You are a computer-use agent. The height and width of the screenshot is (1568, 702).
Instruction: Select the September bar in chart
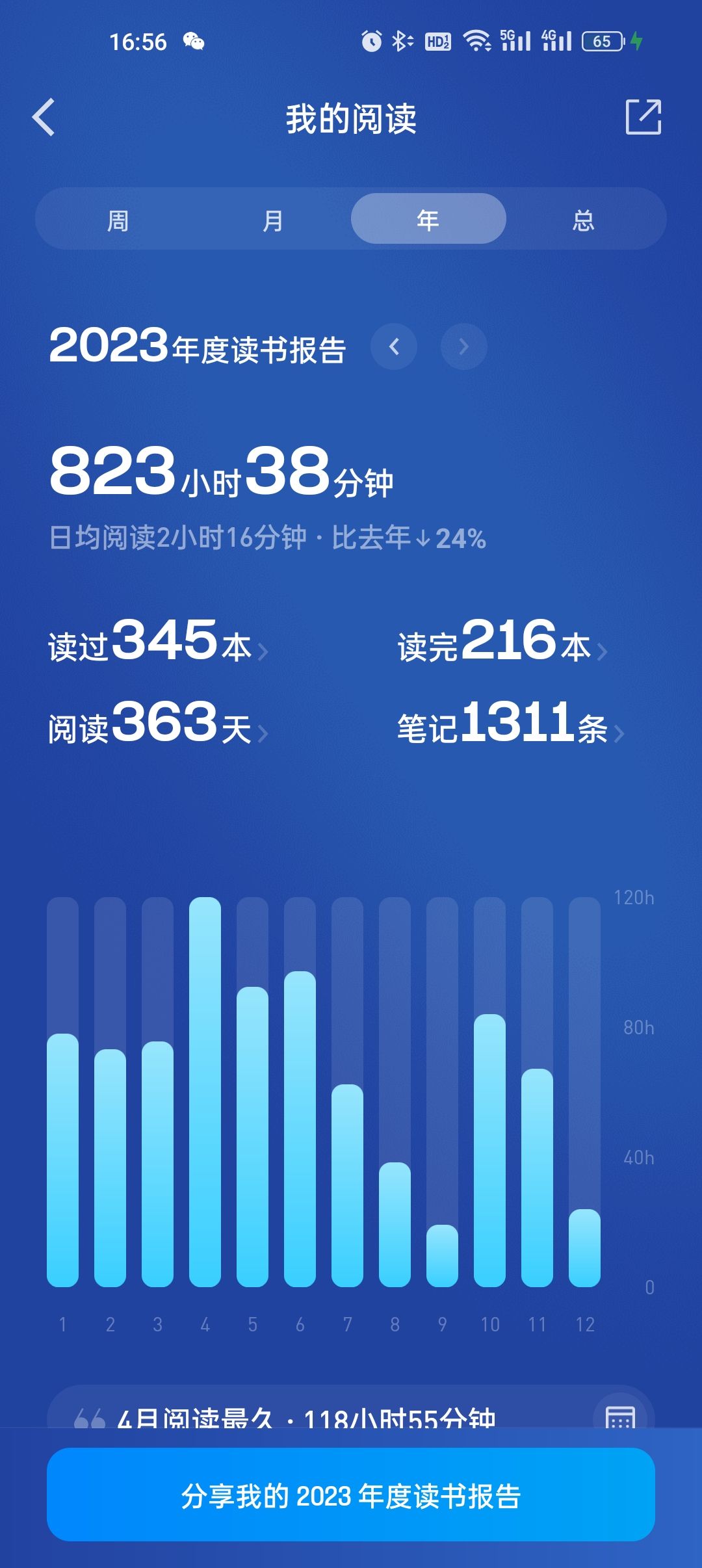pos(442,1255)
